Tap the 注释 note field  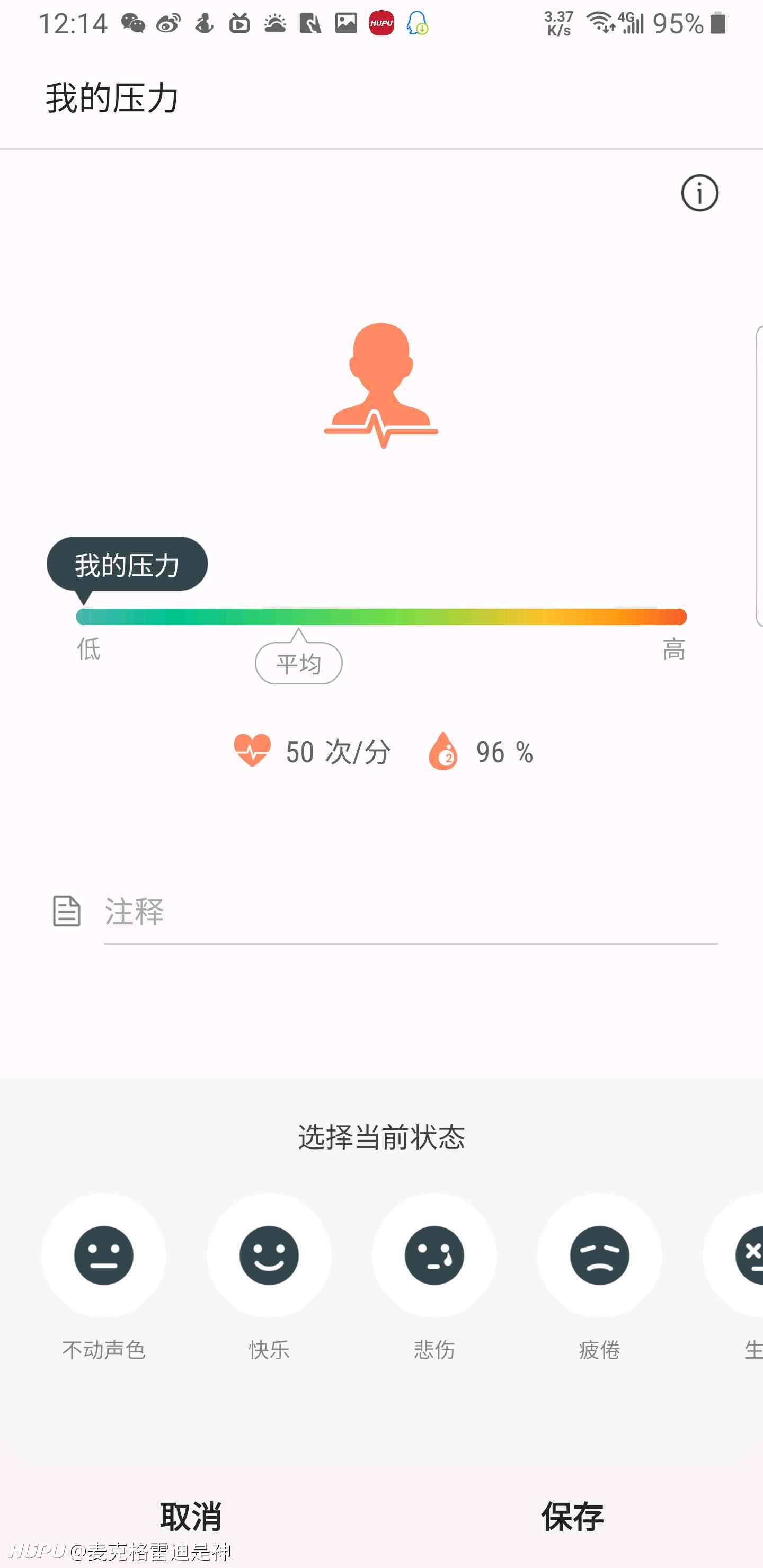click(411, 911)
